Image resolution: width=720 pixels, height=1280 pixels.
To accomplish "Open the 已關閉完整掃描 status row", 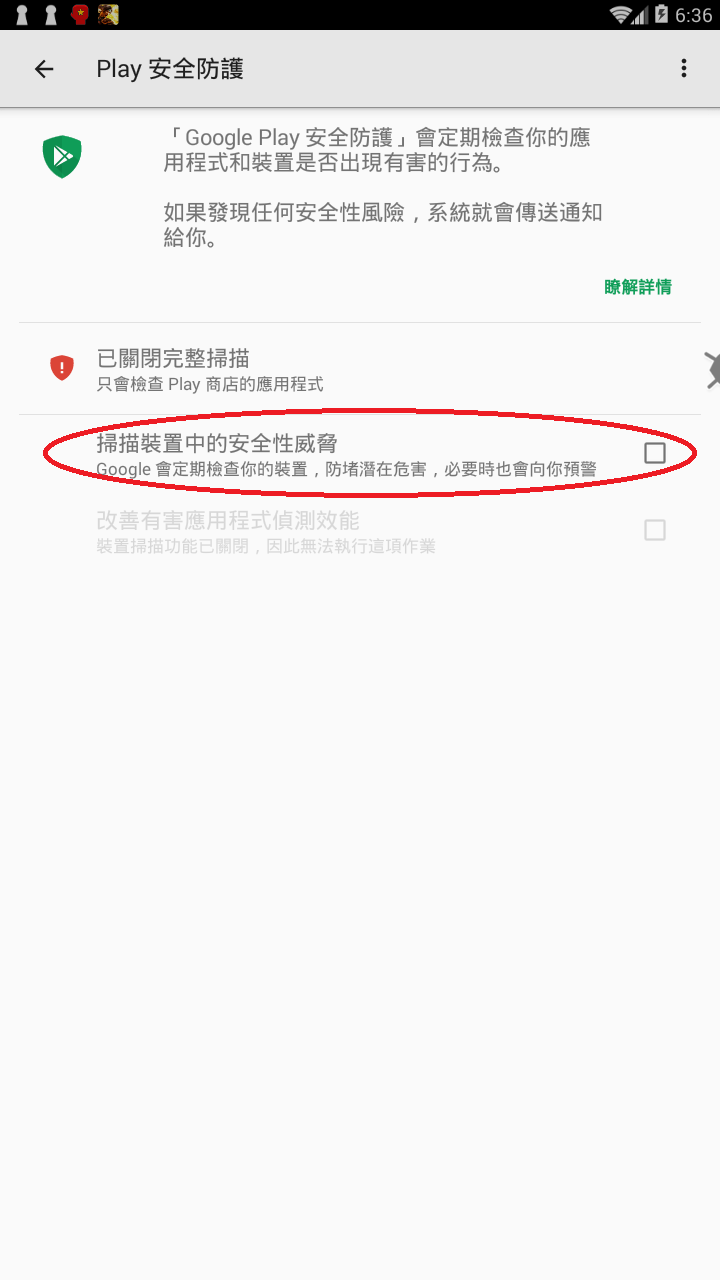I will pyautogui.click(x=360, y=368).
